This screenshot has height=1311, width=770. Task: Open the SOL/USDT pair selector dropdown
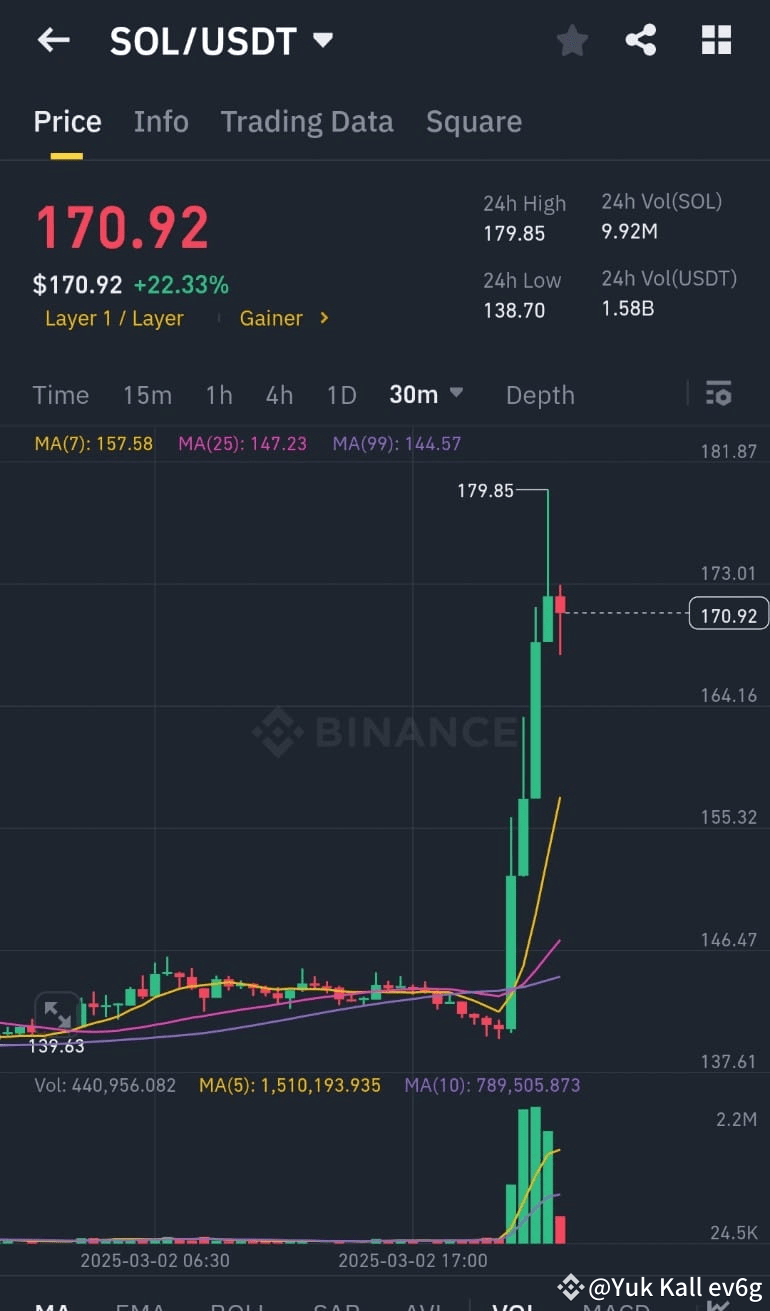322,40
